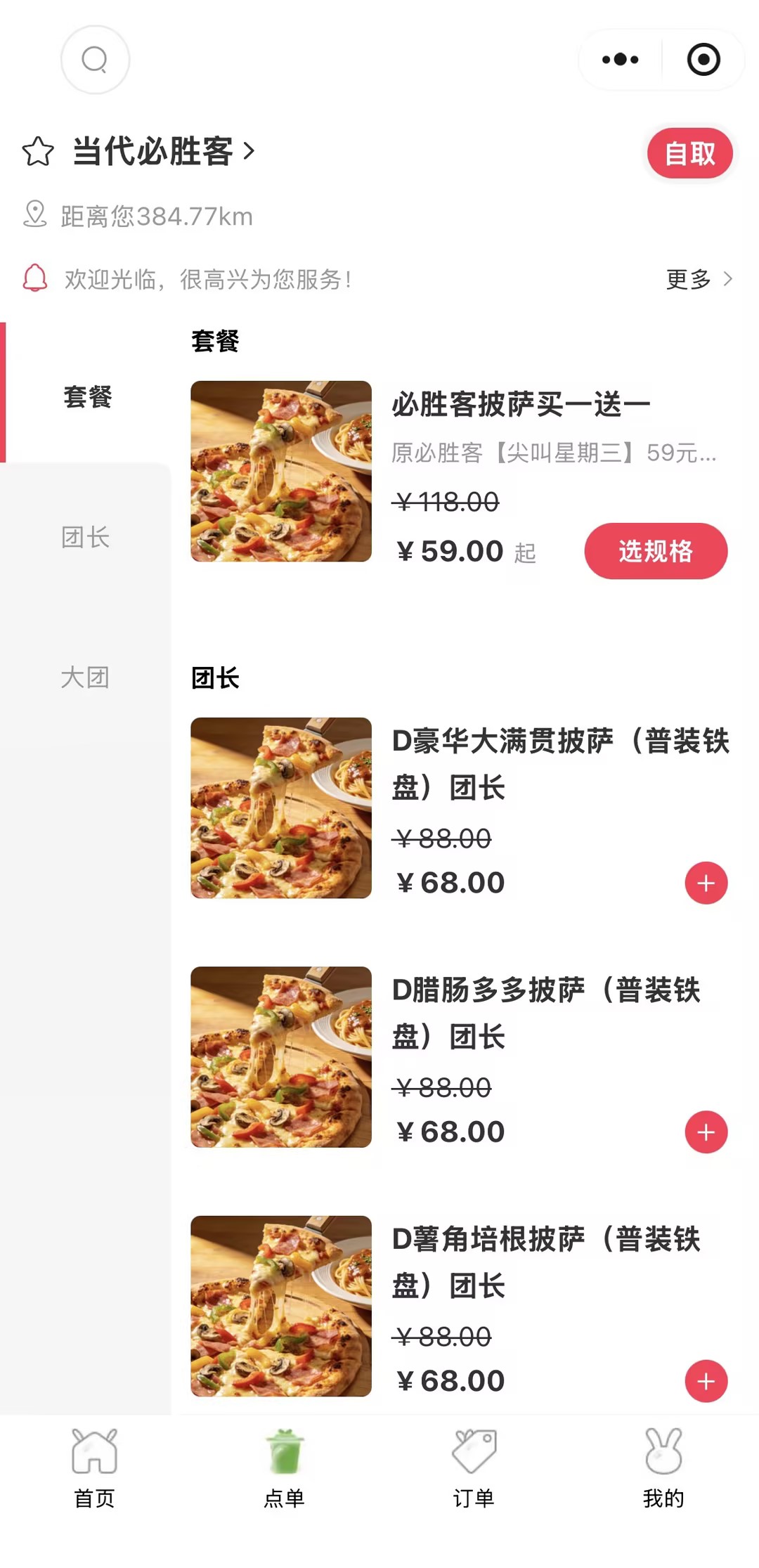
Task: Add D腊肠多多披萨 to cart
Action: 706,1132
